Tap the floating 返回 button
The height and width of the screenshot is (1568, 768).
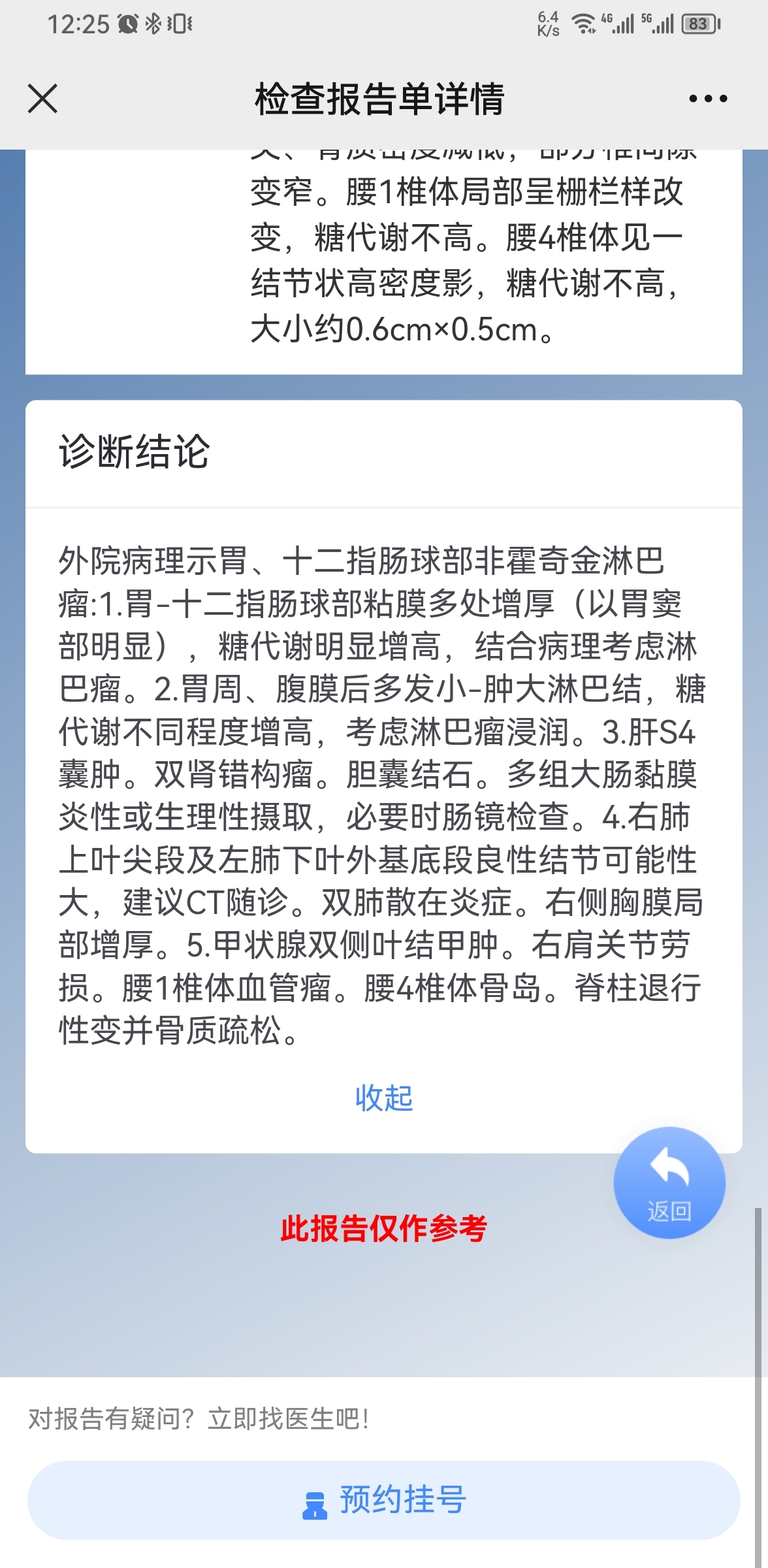pos(669,1183)
